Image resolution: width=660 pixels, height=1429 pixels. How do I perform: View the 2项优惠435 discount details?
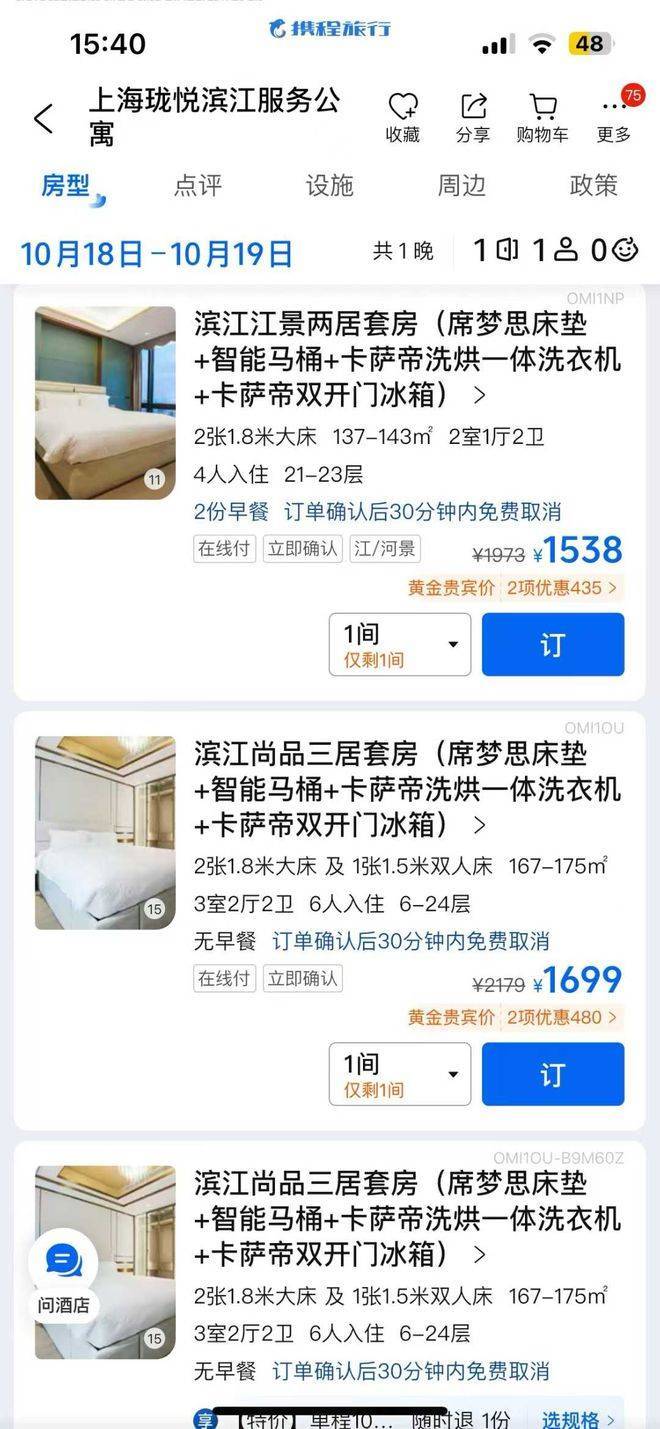tap(562, 588)
